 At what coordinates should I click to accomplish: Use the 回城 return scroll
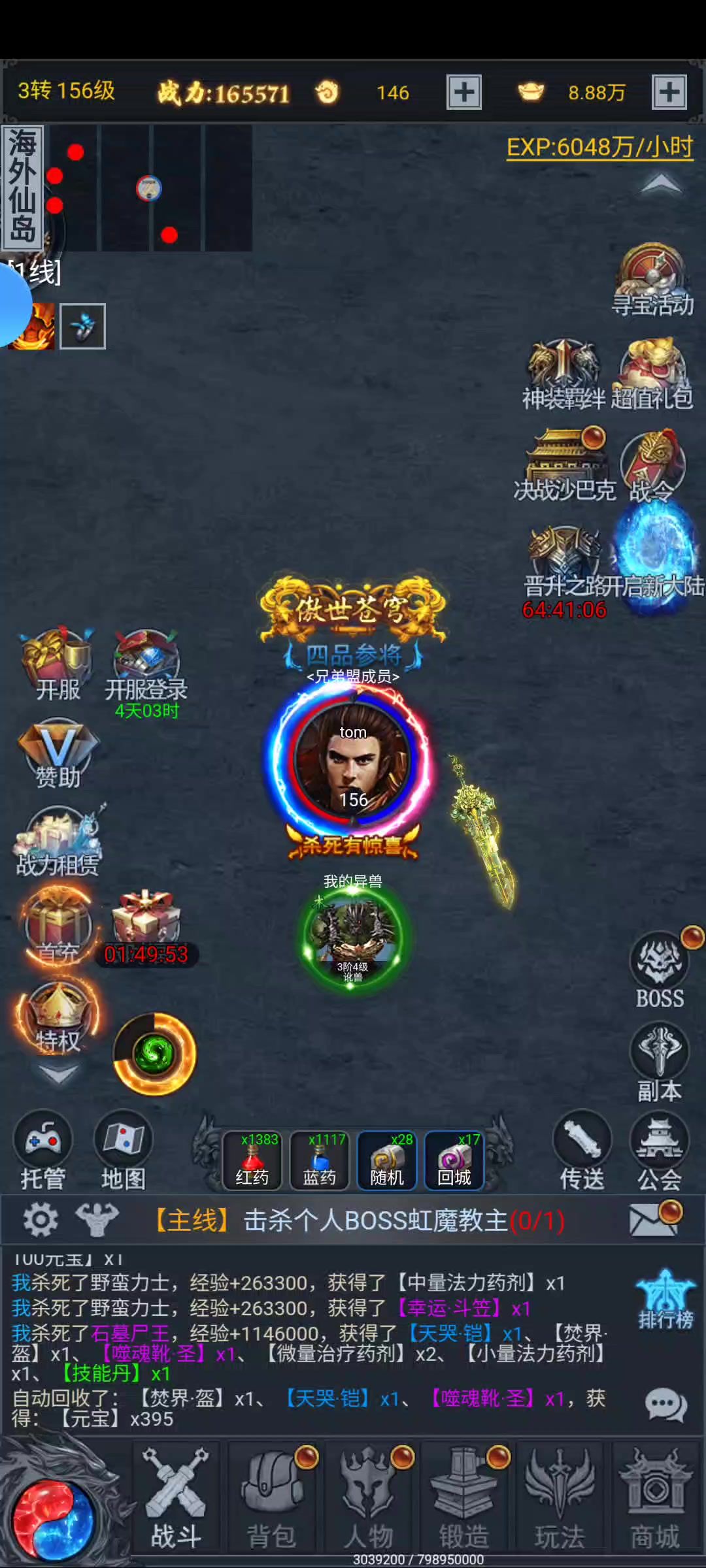[454, 1160]
